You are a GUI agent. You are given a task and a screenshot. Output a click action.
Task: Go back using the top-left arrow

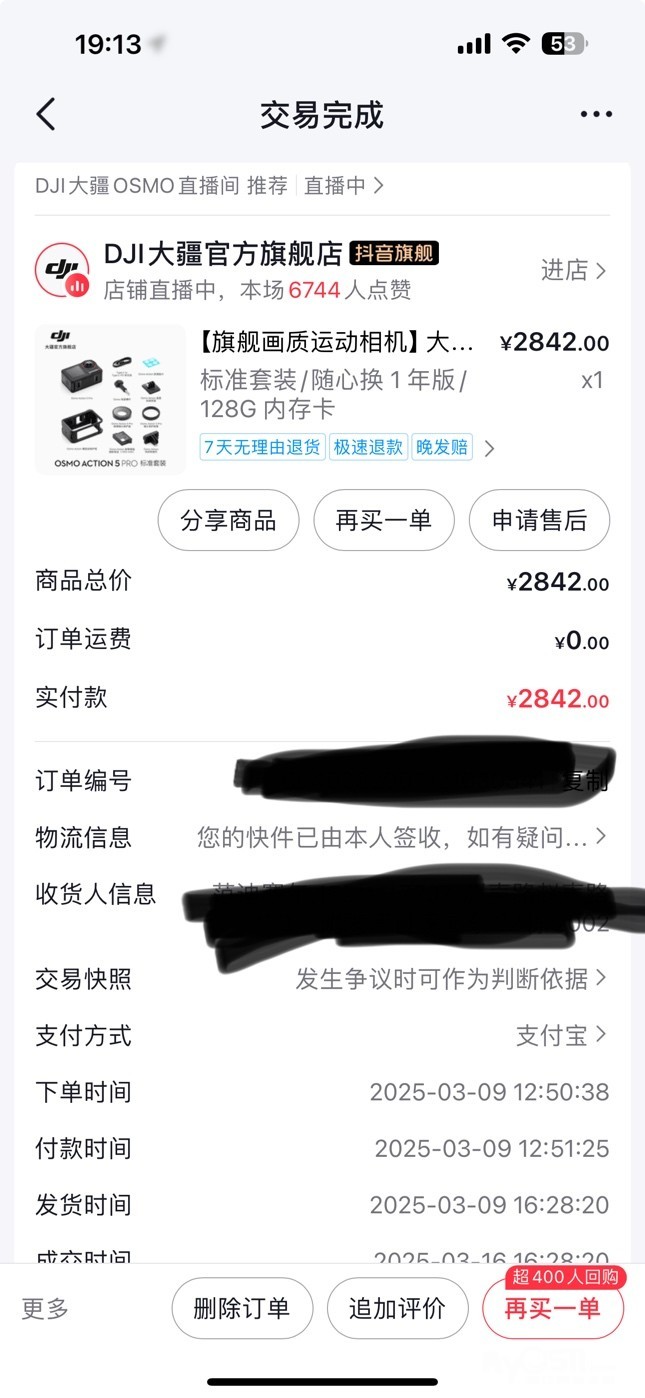(46, 115)
